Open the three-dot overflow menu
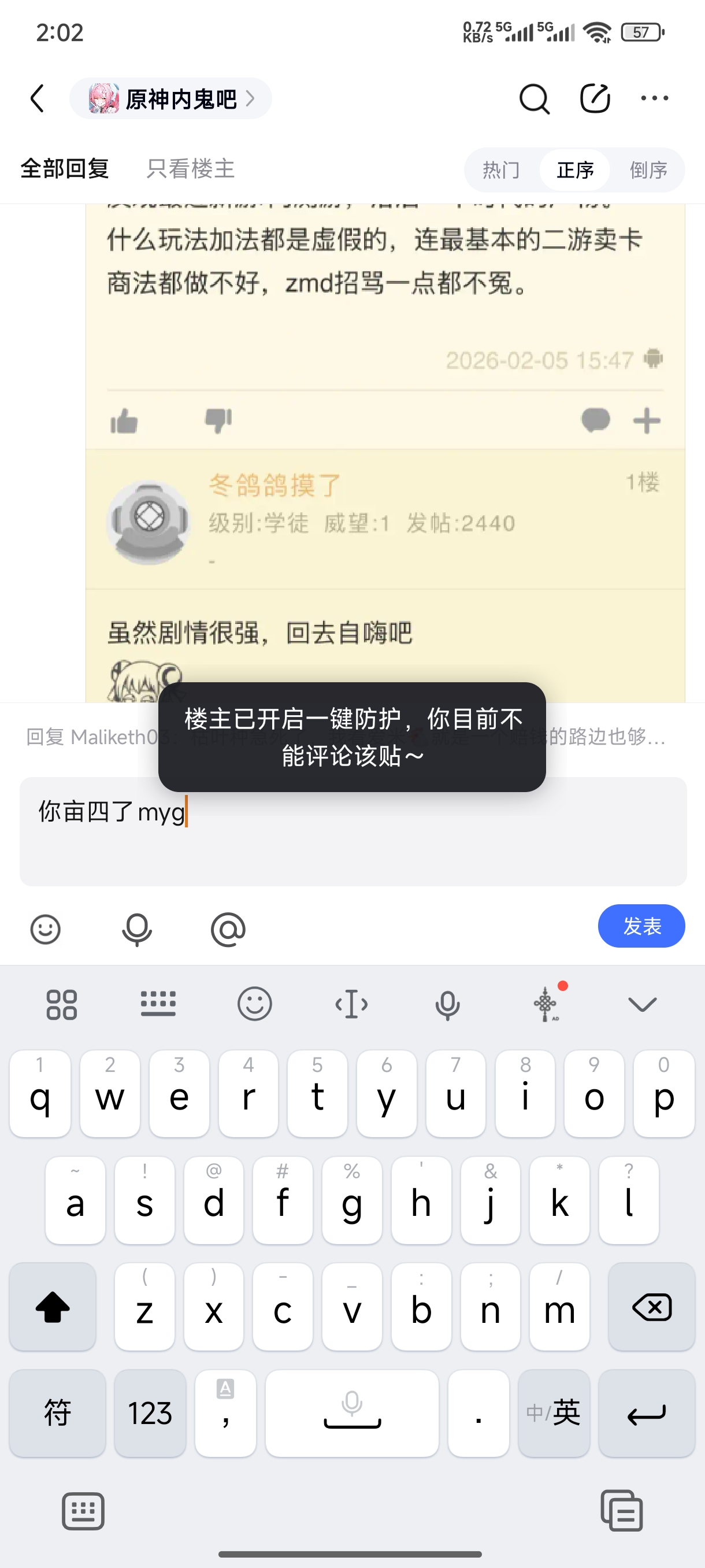This screenshot has width=705, height=1568. [x=655, y=98]
